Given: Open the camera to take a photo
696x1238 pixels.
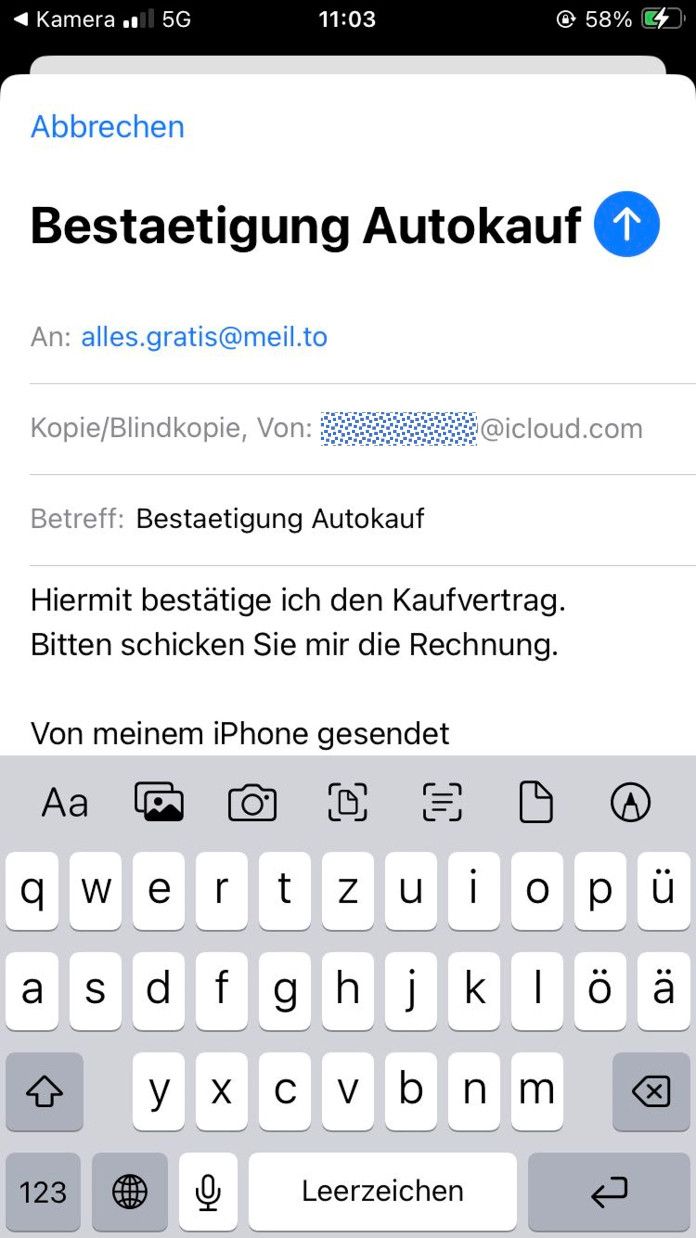Looking at the screenshot, I should point(252,802).
